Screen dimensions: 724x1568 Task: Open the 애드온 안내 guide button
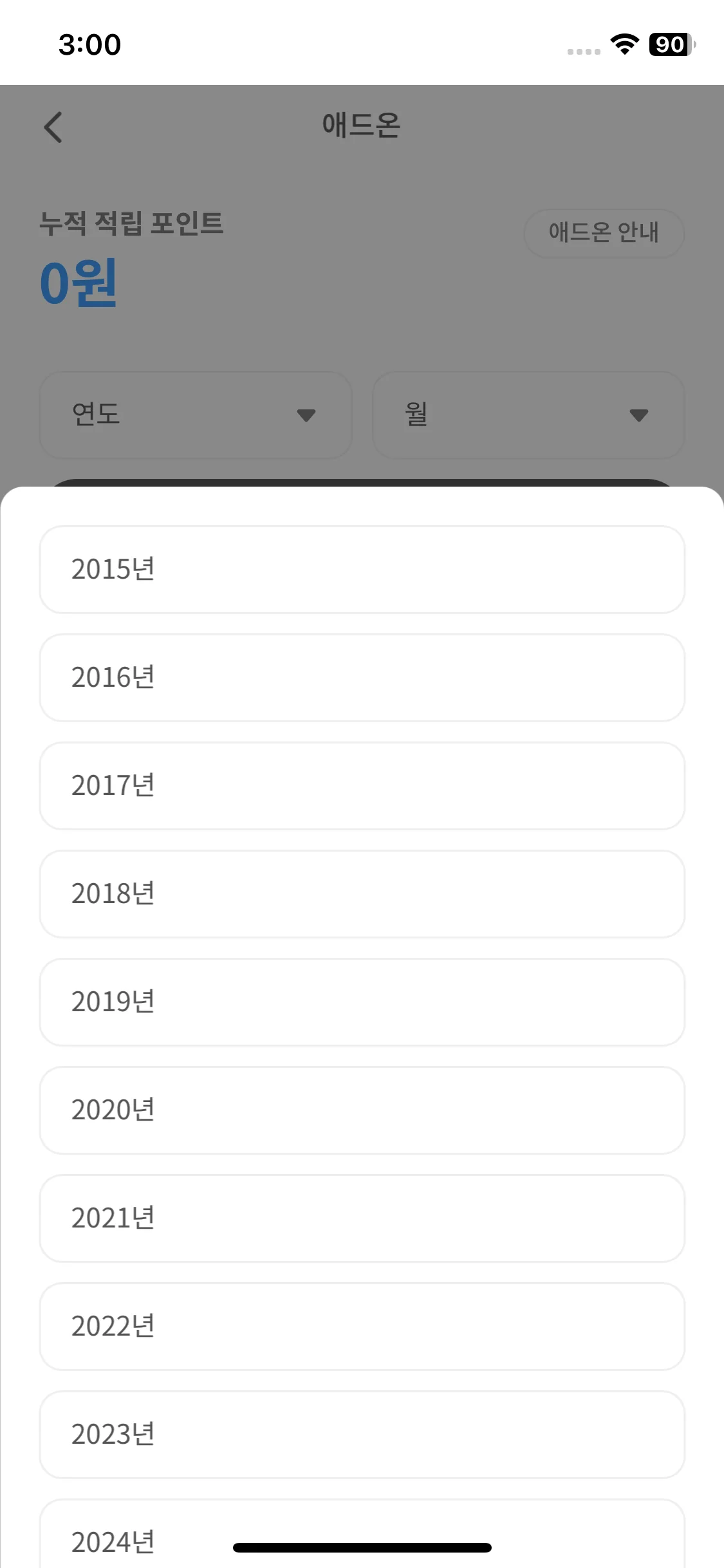[604, 233]
